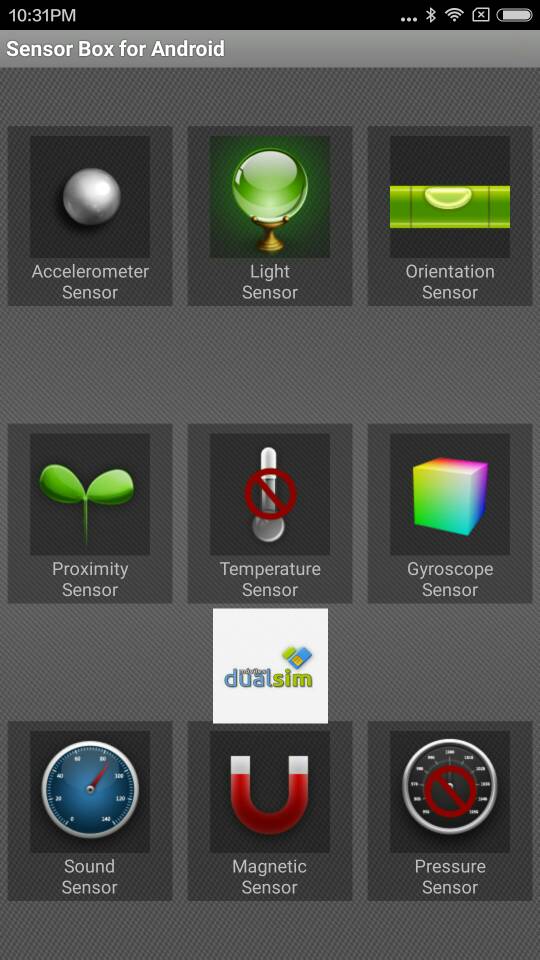Launch the Orientation Sensor
Image resolution: width=540 pixels, height=960 pixels.
(450, 216)
